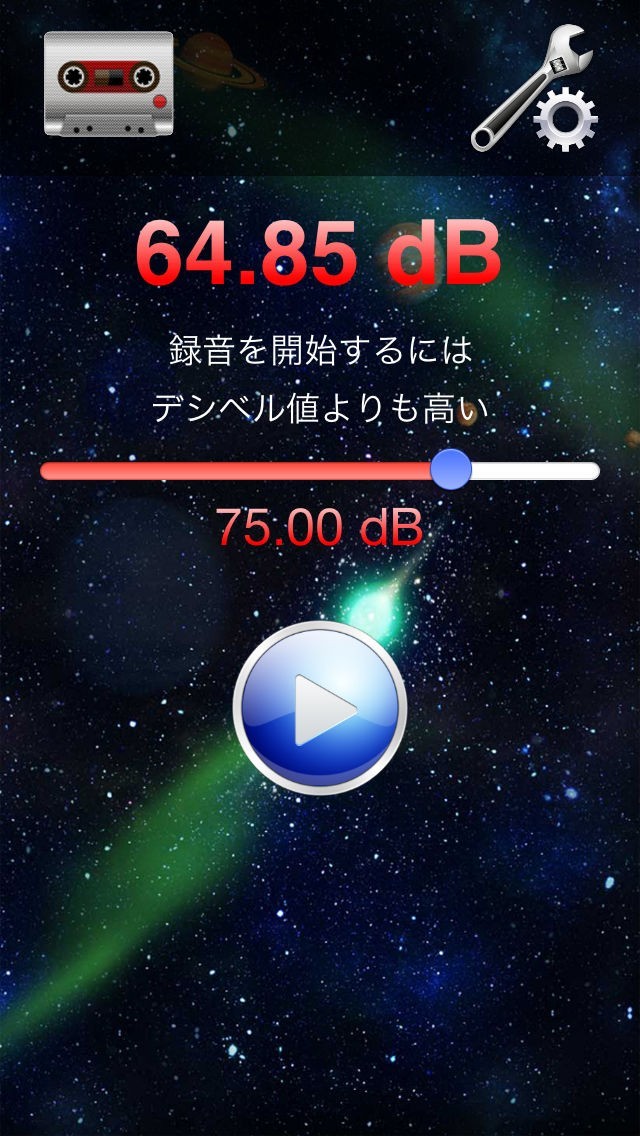Open settings via wrench and gear icon
The image size is (640, 1136).
point(534,88)
